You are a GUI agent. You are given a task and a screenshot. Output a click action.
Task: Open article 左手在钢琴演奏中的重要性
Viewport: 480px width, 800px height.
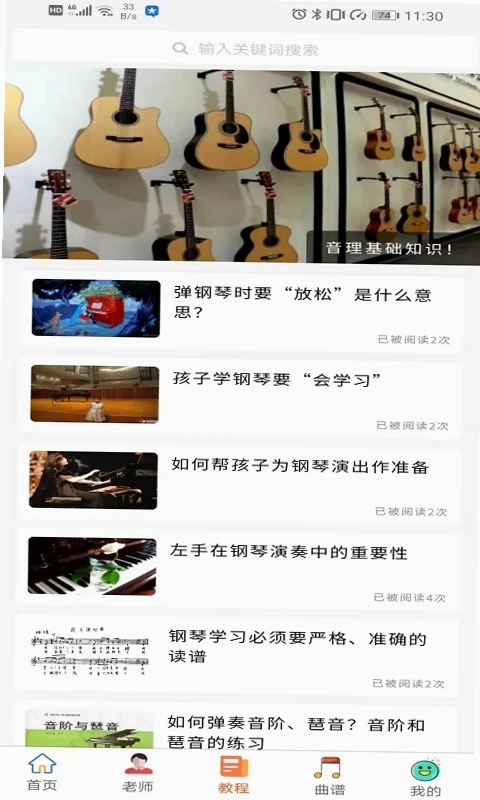[x=238, y=569]
